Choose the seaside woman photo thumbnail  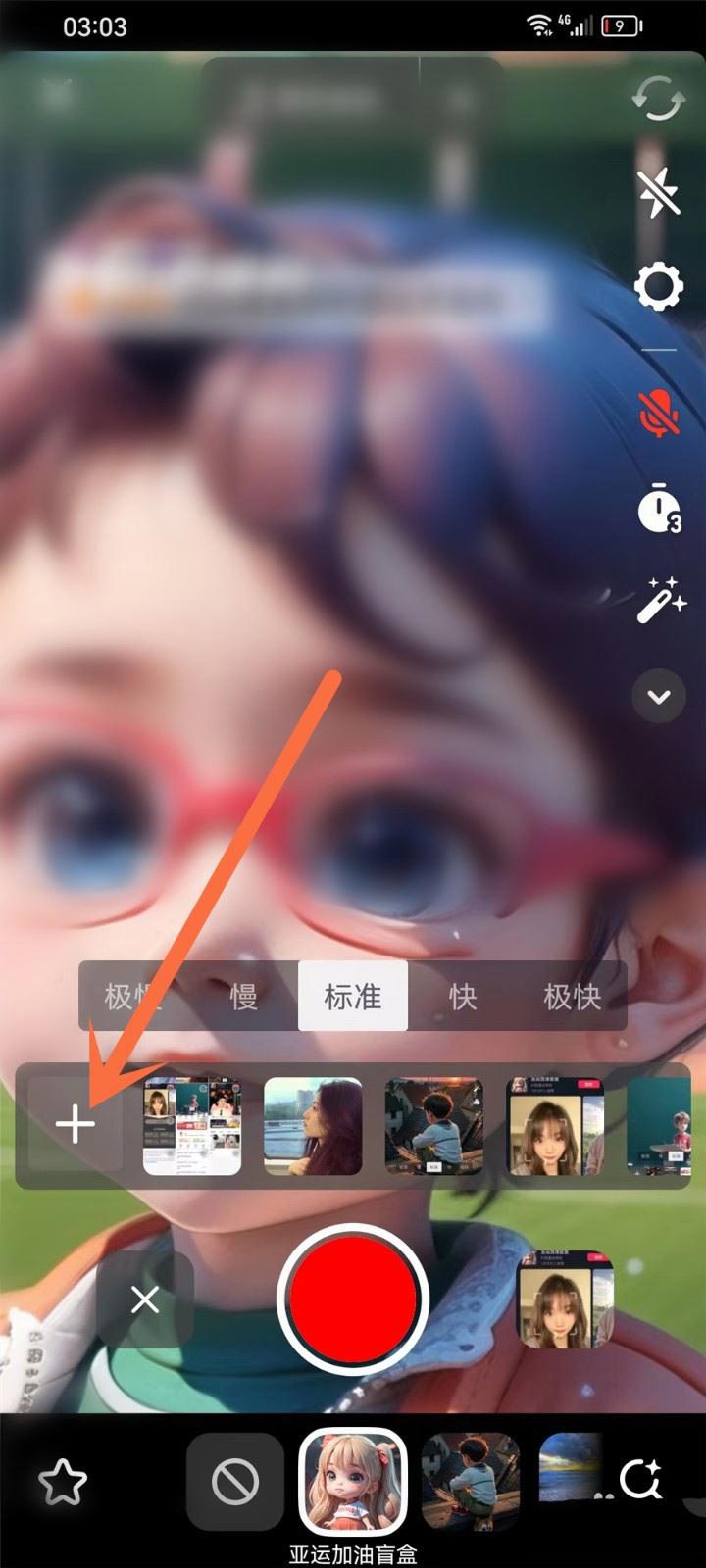313,1126
